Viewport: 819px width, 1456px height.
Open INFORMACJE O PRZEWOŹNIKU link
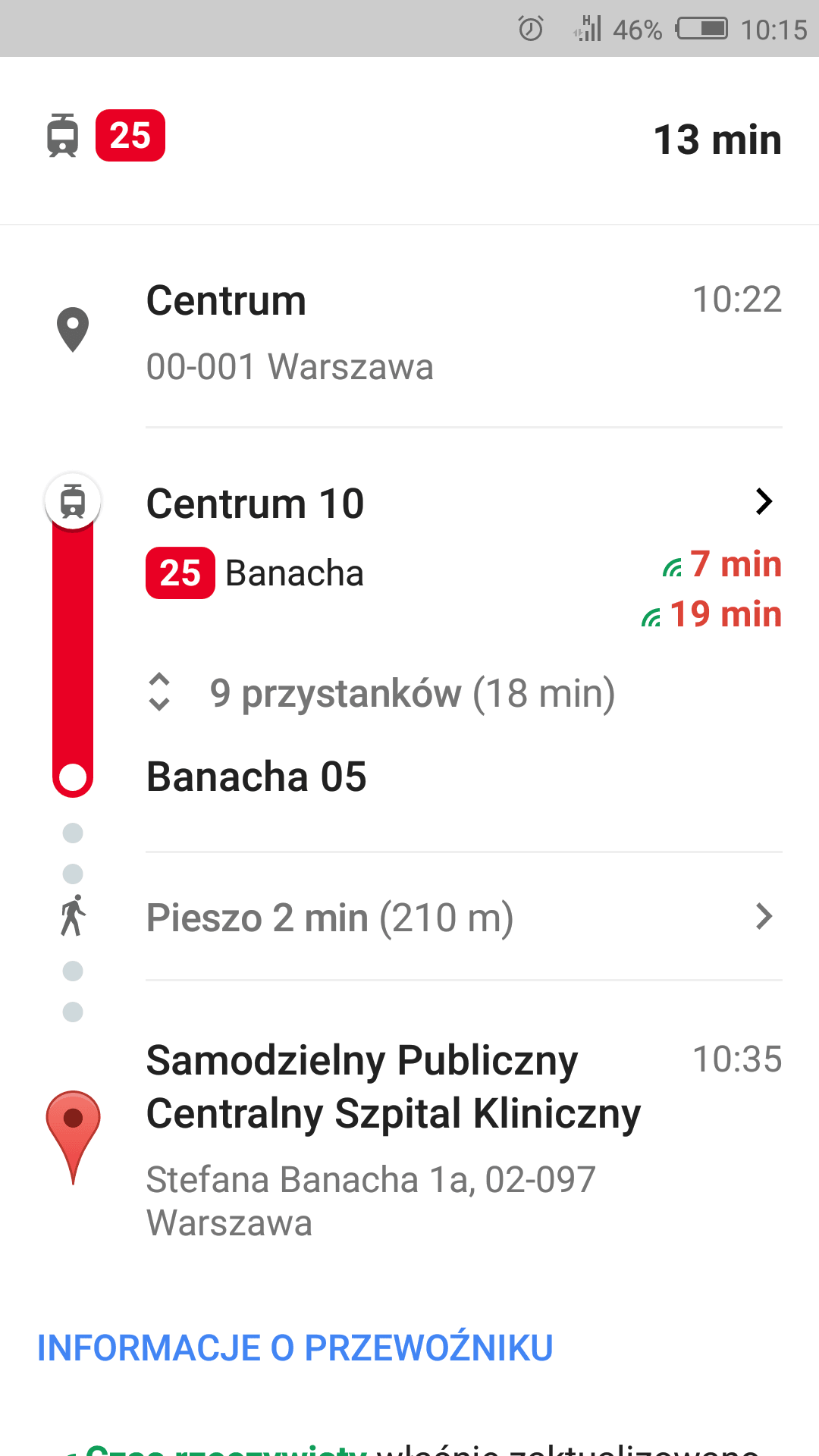(295, 1348)
